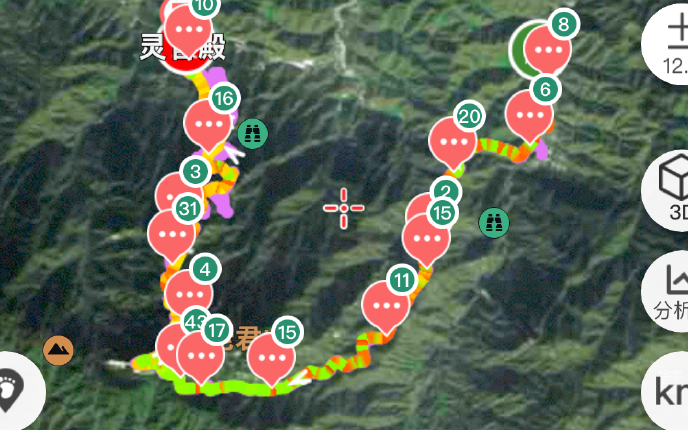The image size is (688, 430).
Task: Tap the footprint location button
Action: [x=14, y=388]
